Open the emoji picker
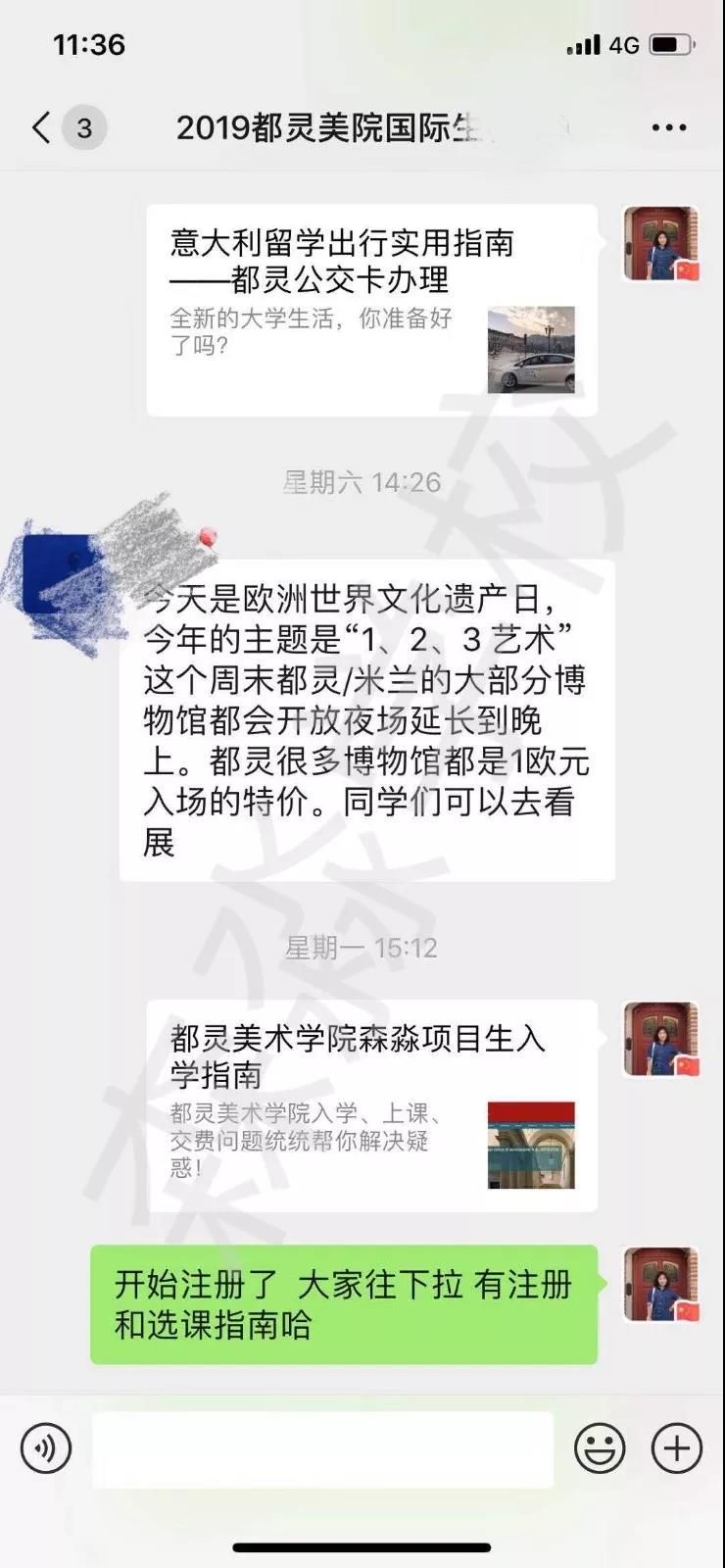 pyautogui.click(x=600, y=1449)
